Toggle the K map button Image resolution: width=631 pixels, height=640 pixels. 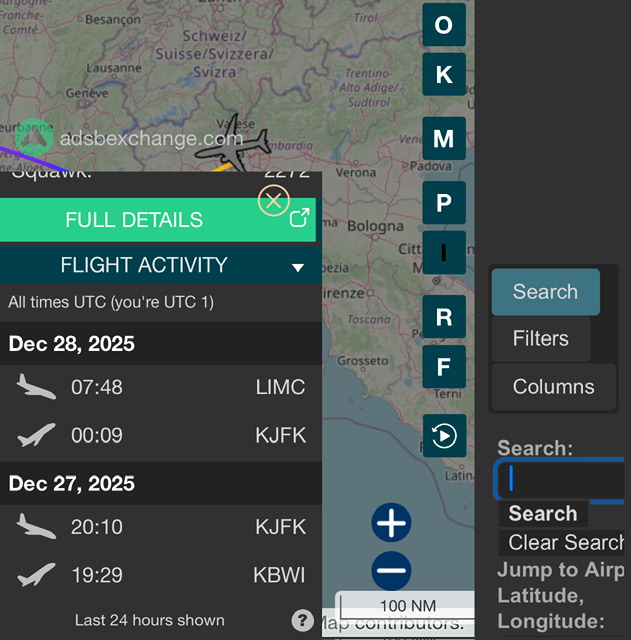(x=444, y=74)
